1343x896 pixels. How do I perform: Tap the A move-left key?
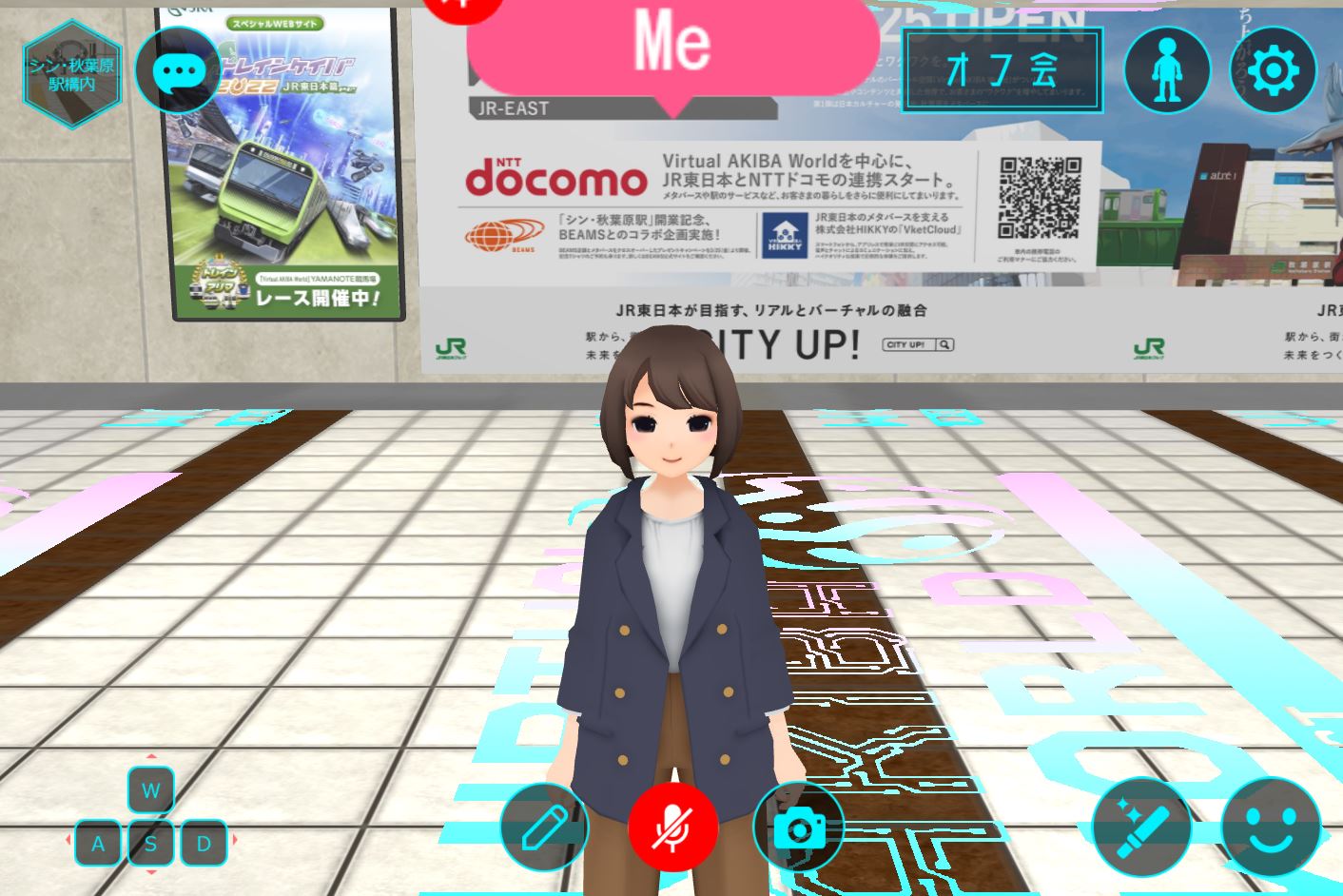pyautogui.click(x=98, y=844)
